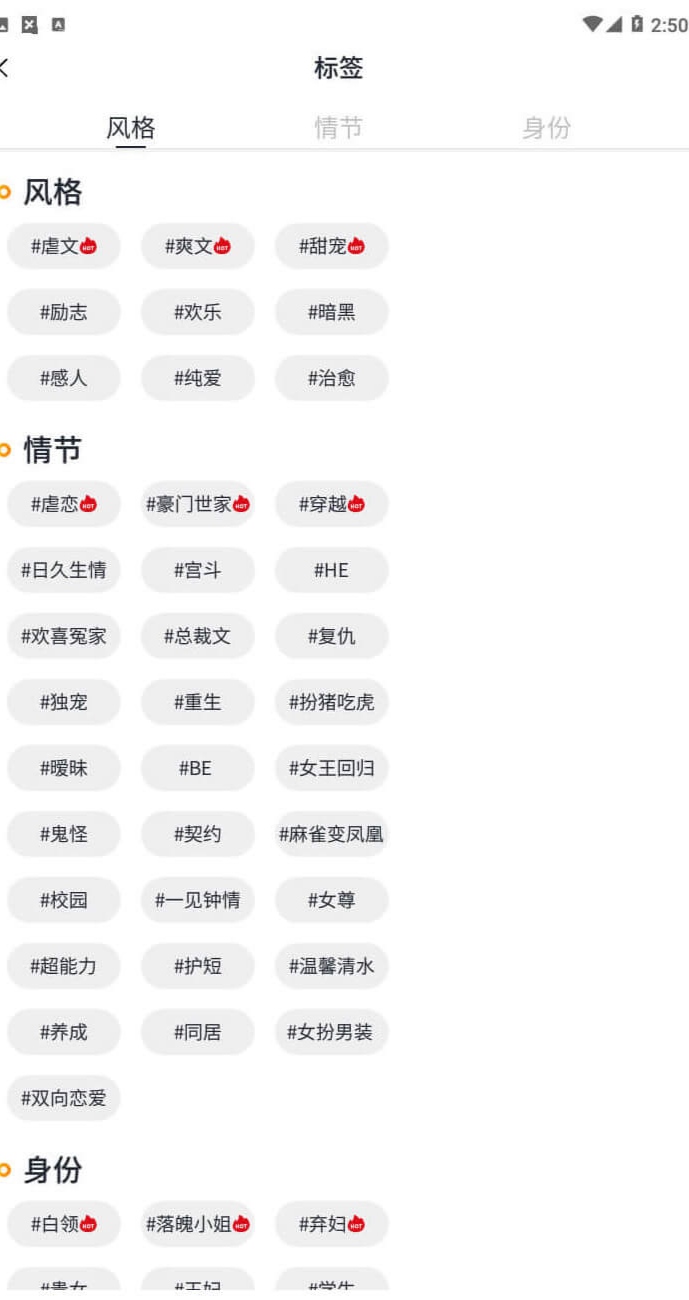Select the #虐文 tag
Screen dimensions: 689x1300
tap(64, 246)
